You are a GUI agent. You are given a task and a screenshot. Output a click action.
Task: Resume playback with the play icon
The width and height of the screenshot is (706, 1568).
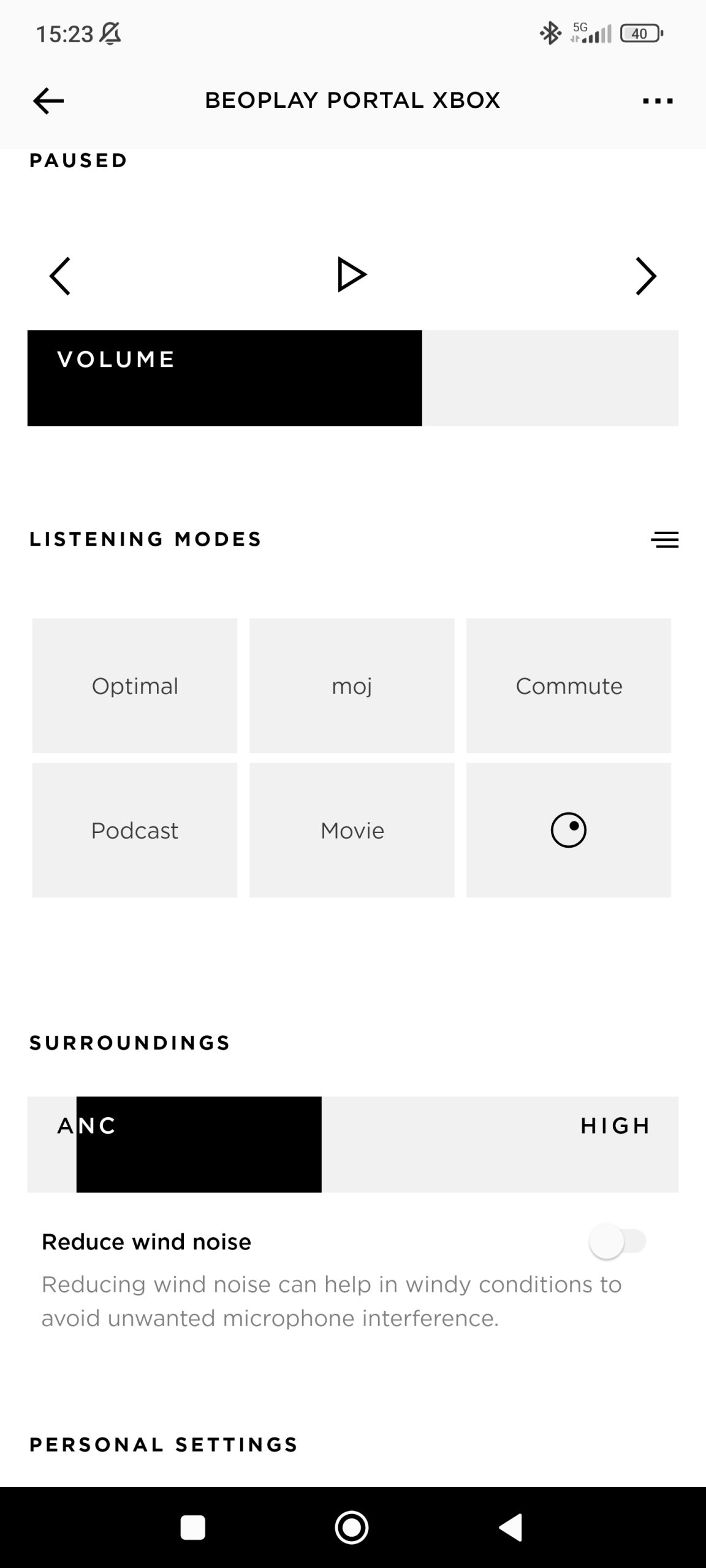pyautogui.click(x=352, y=274)
